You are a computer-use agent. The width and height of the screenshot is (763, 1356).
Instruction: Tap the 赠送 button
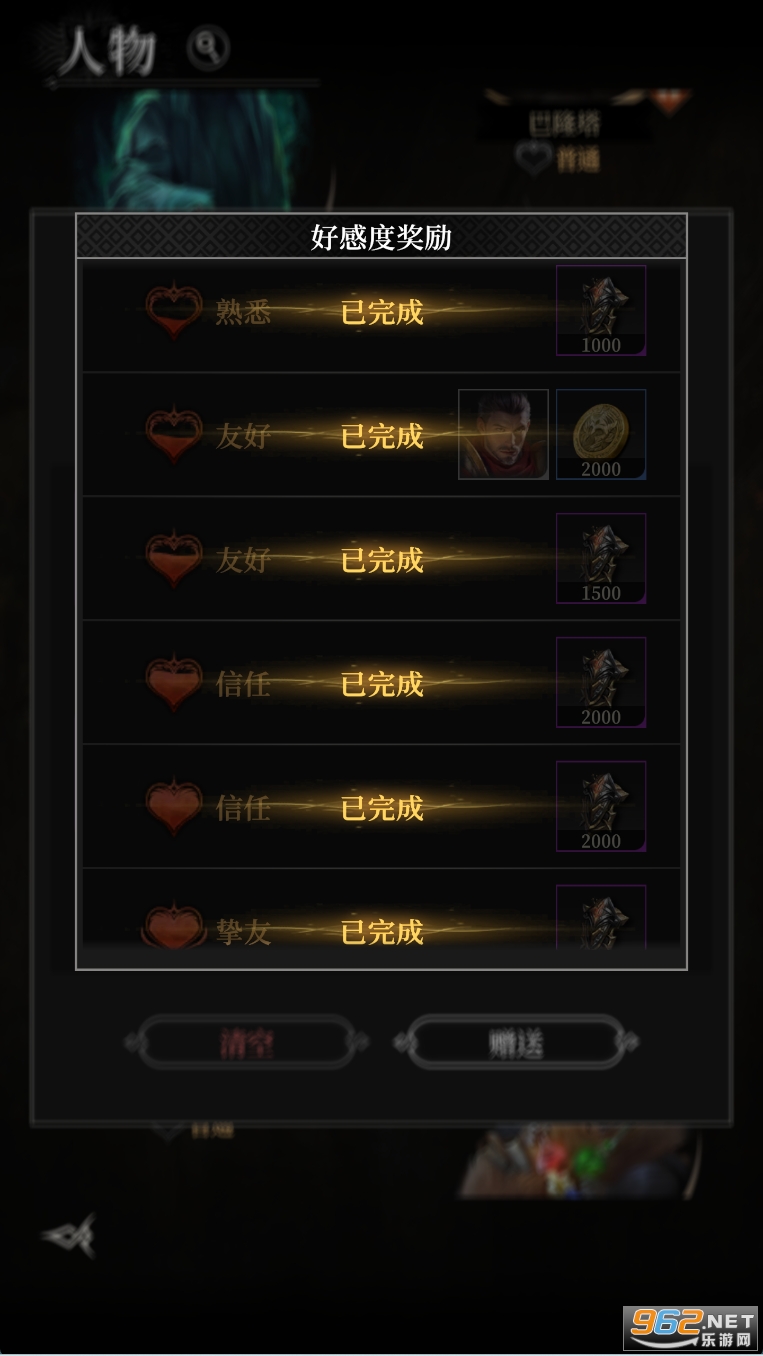coord(516,1043)
